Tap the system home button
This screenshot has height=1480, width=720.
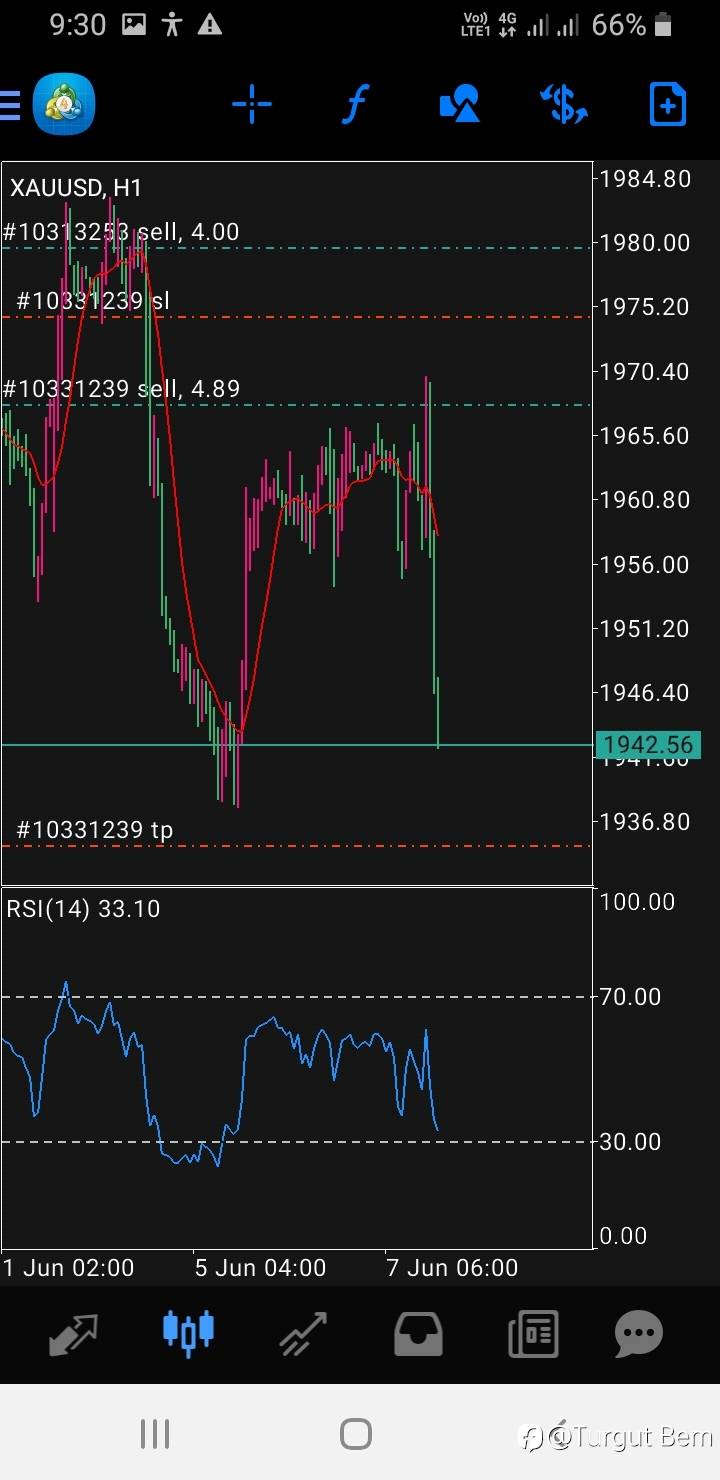[356, 1434]
